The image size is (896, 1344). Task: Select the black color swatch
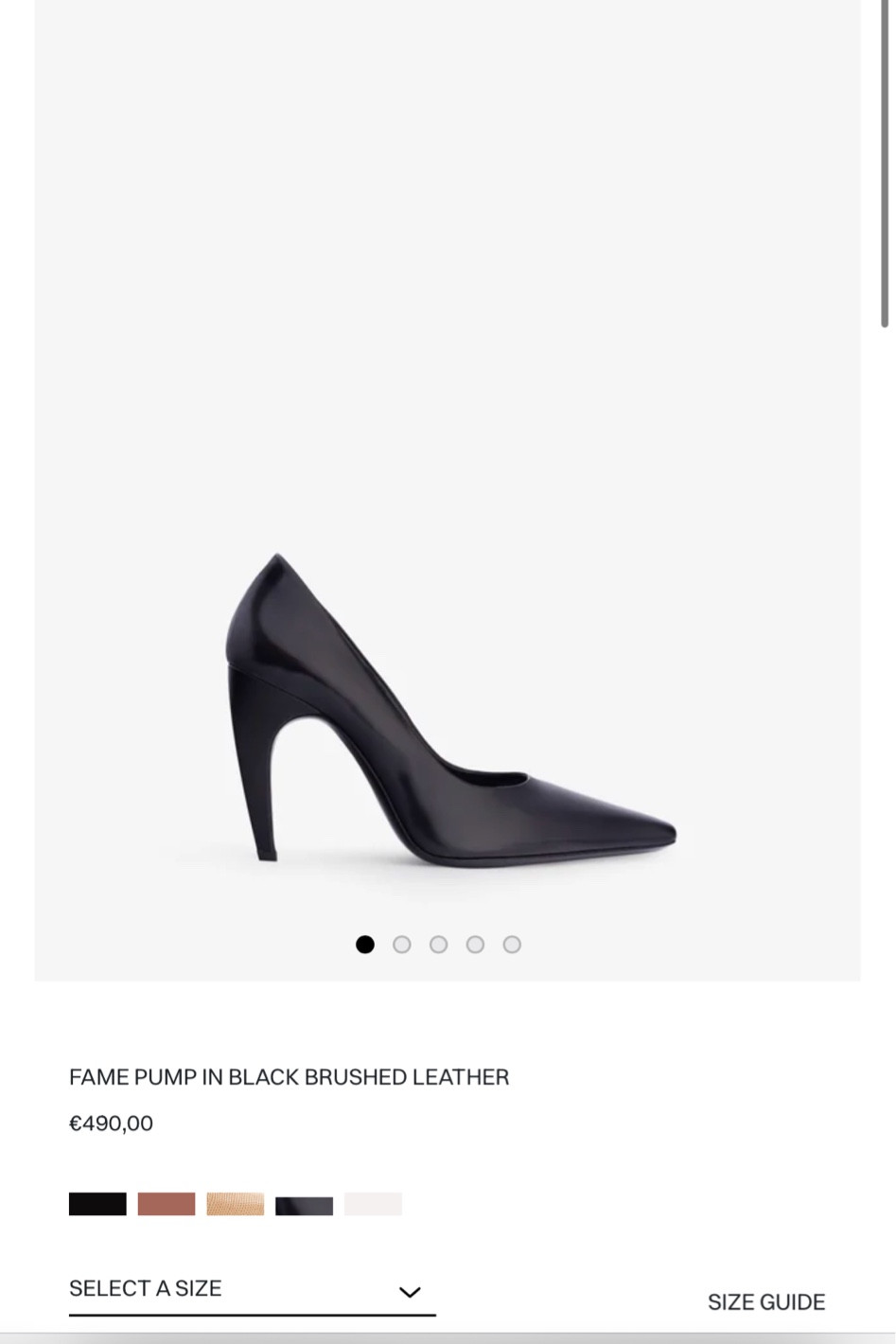(97, 1204)
